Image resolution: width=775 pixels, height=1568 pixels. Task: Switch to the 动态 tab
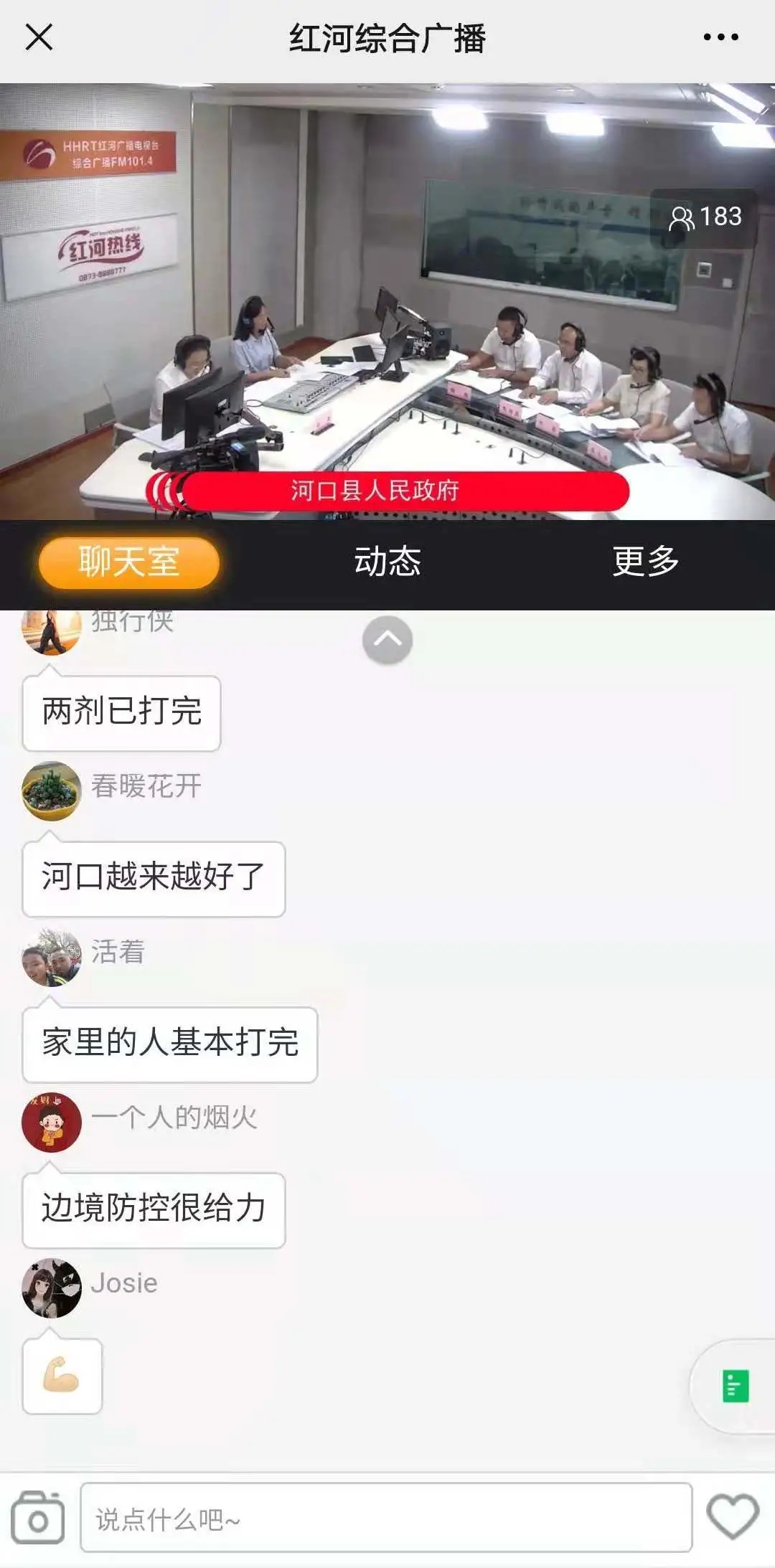tap(387, 562)
